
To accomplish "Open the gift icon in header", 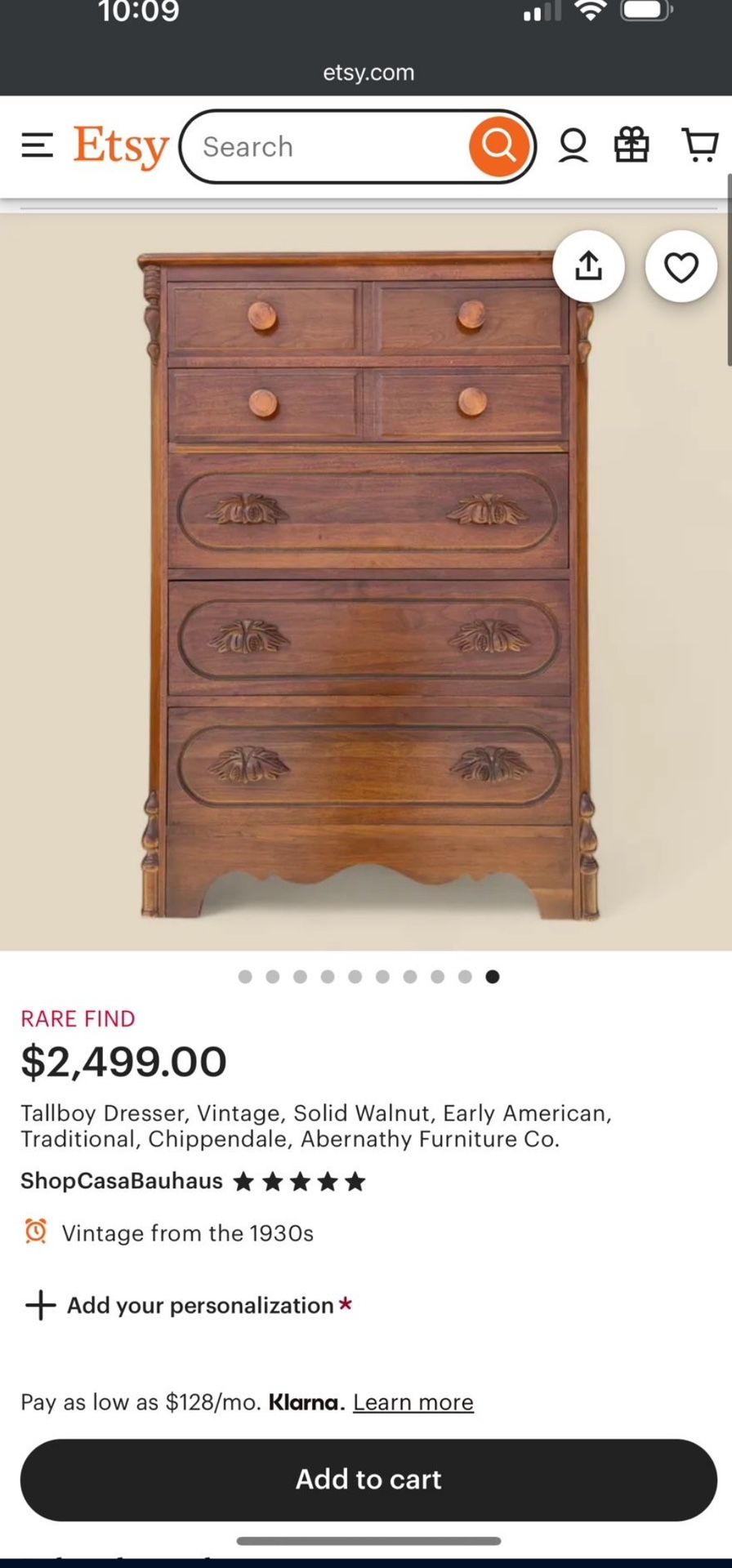I will pyautogui.click(x=632, y=146).
